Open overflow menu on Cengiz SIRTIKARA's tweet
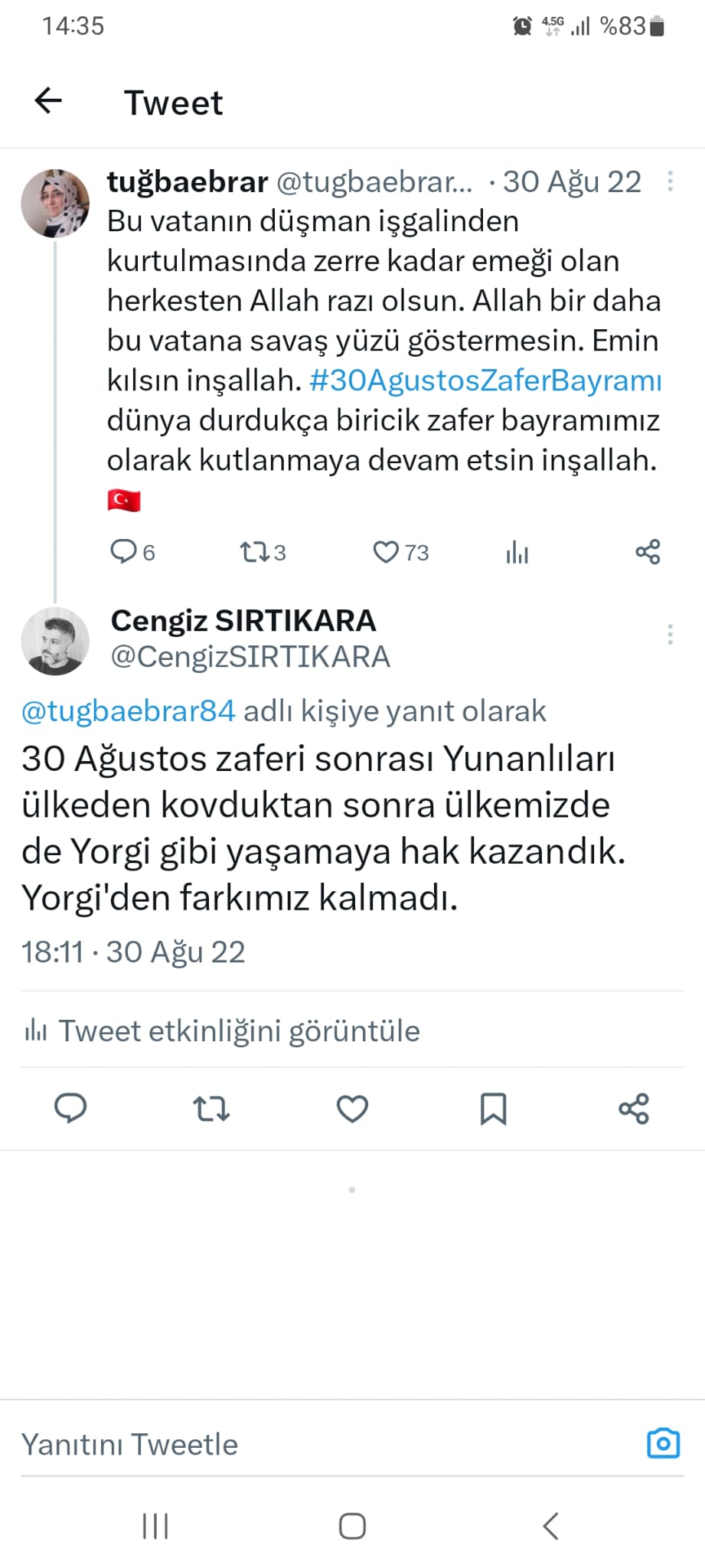 (670, 634)
